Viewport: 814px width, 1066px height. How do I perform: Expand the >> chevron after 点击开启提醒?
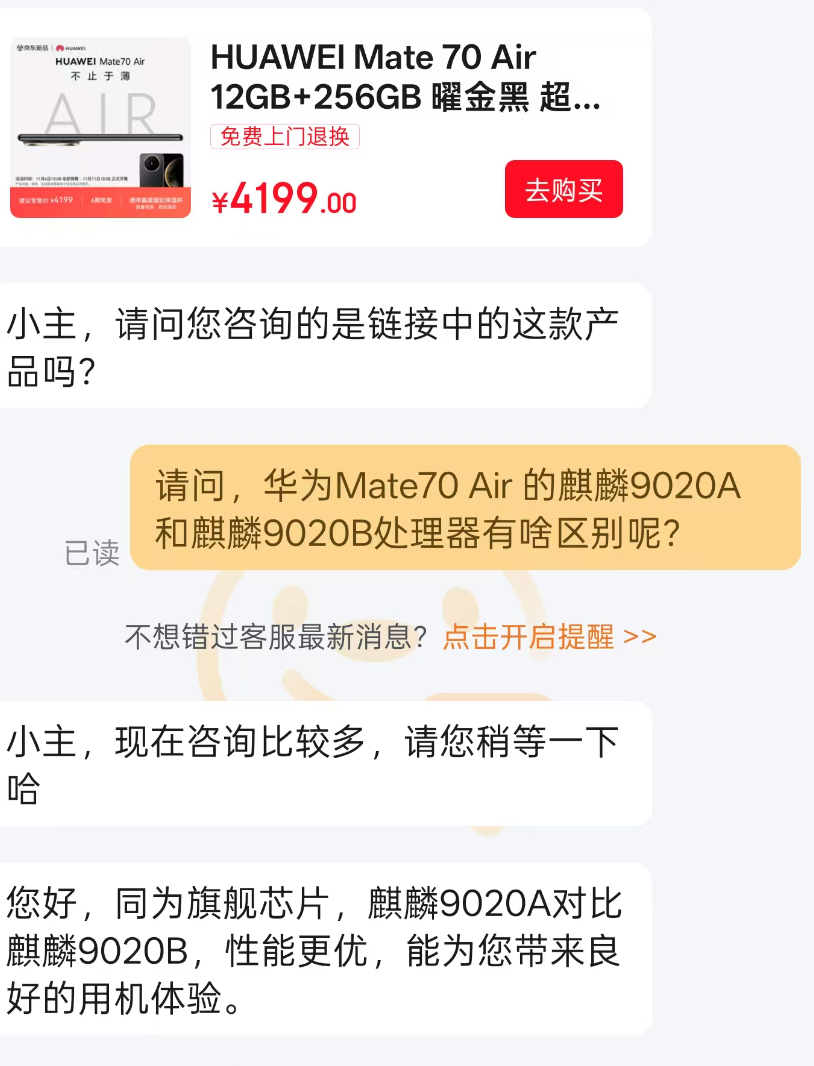pyautogui.click(x=640, y=637)
